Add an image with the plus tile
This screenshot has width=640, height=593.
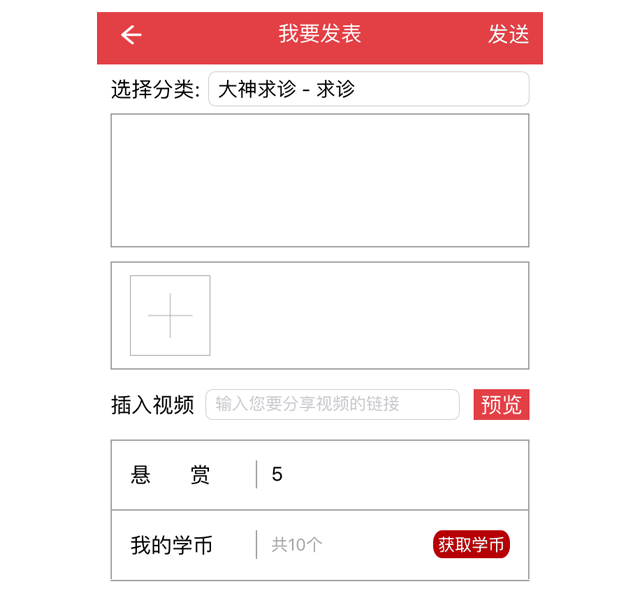[170, 315]
